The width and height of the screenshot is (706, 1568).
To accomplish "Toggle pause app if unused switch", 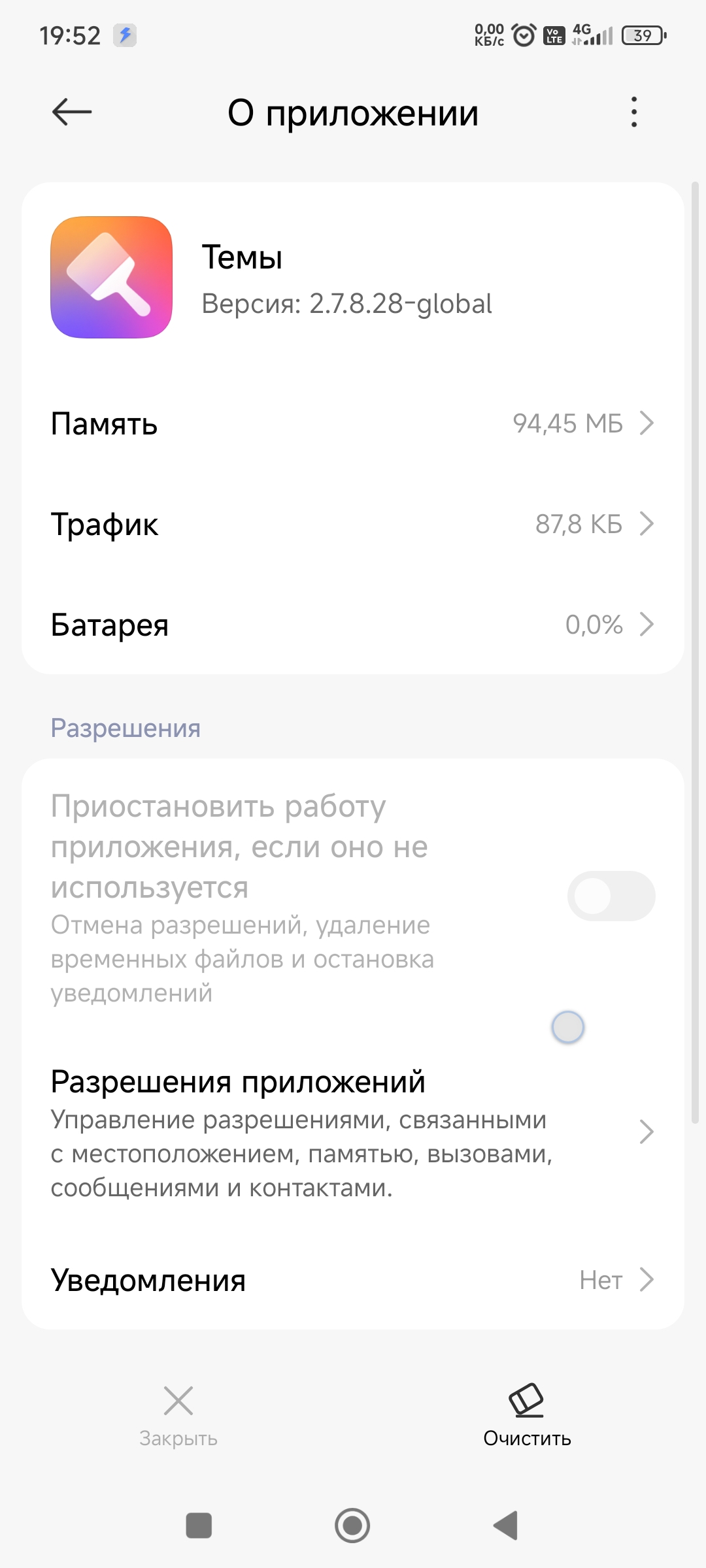I will (x=611, y=896).
